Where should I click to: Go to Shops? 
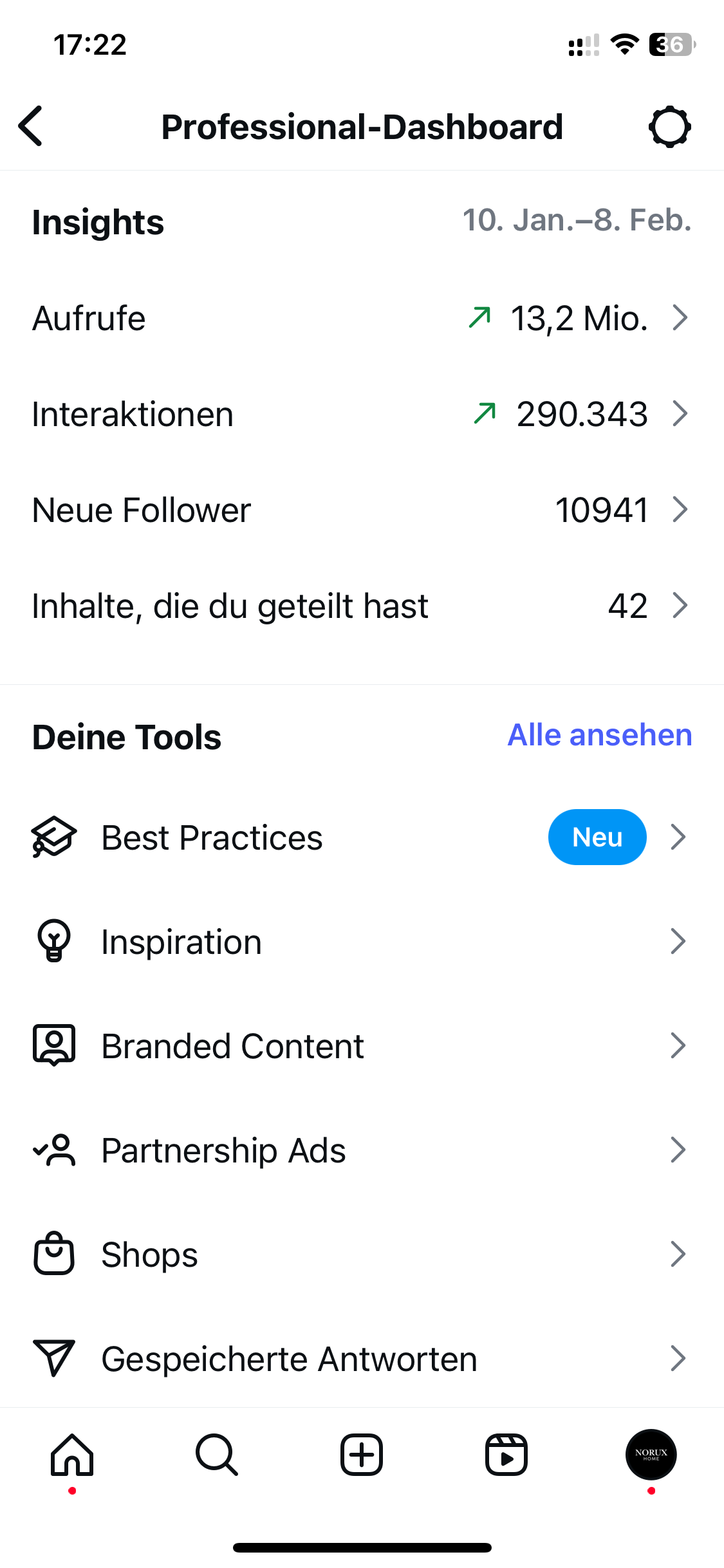click(362, 1255)
